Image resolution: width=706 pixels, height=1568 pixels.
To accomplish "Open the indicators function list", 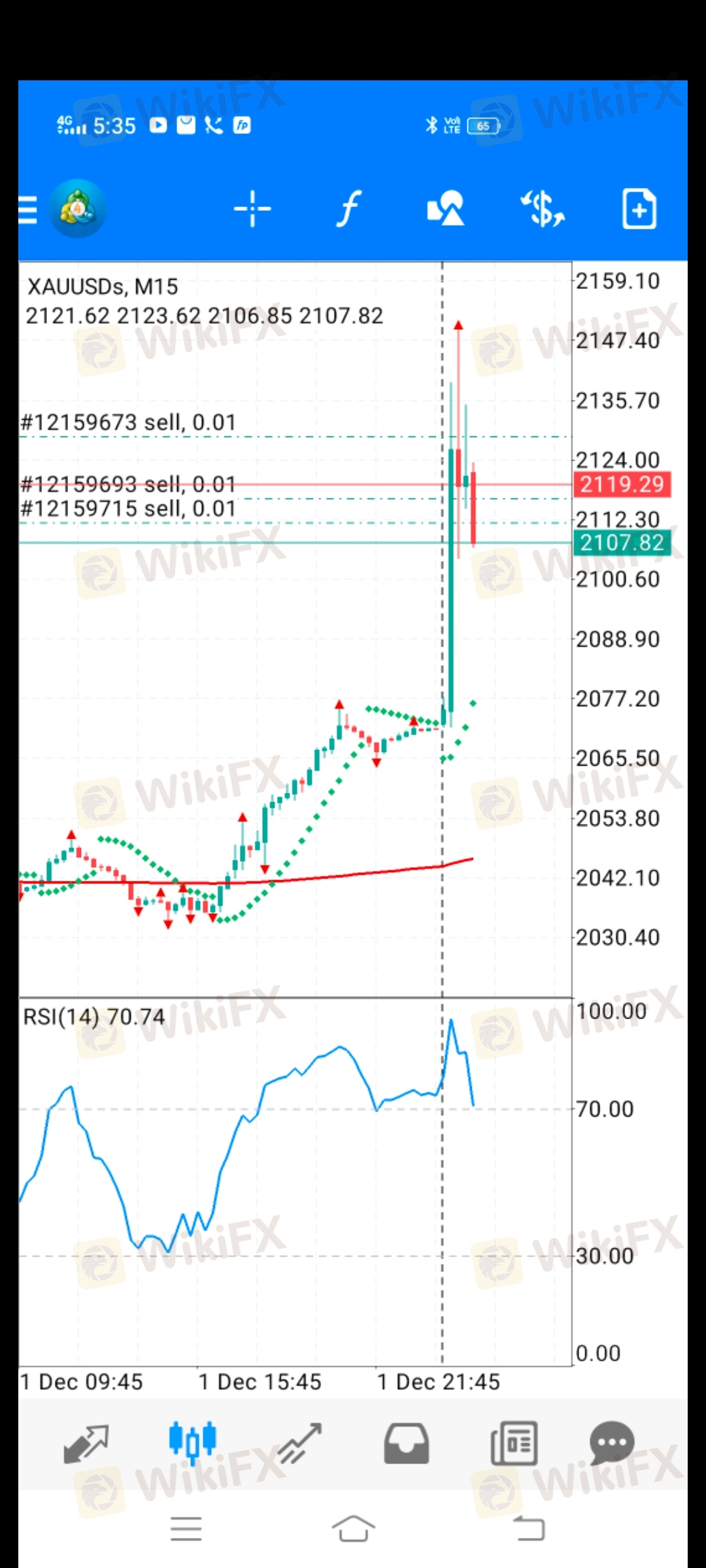I will click(x=349, y=209).
